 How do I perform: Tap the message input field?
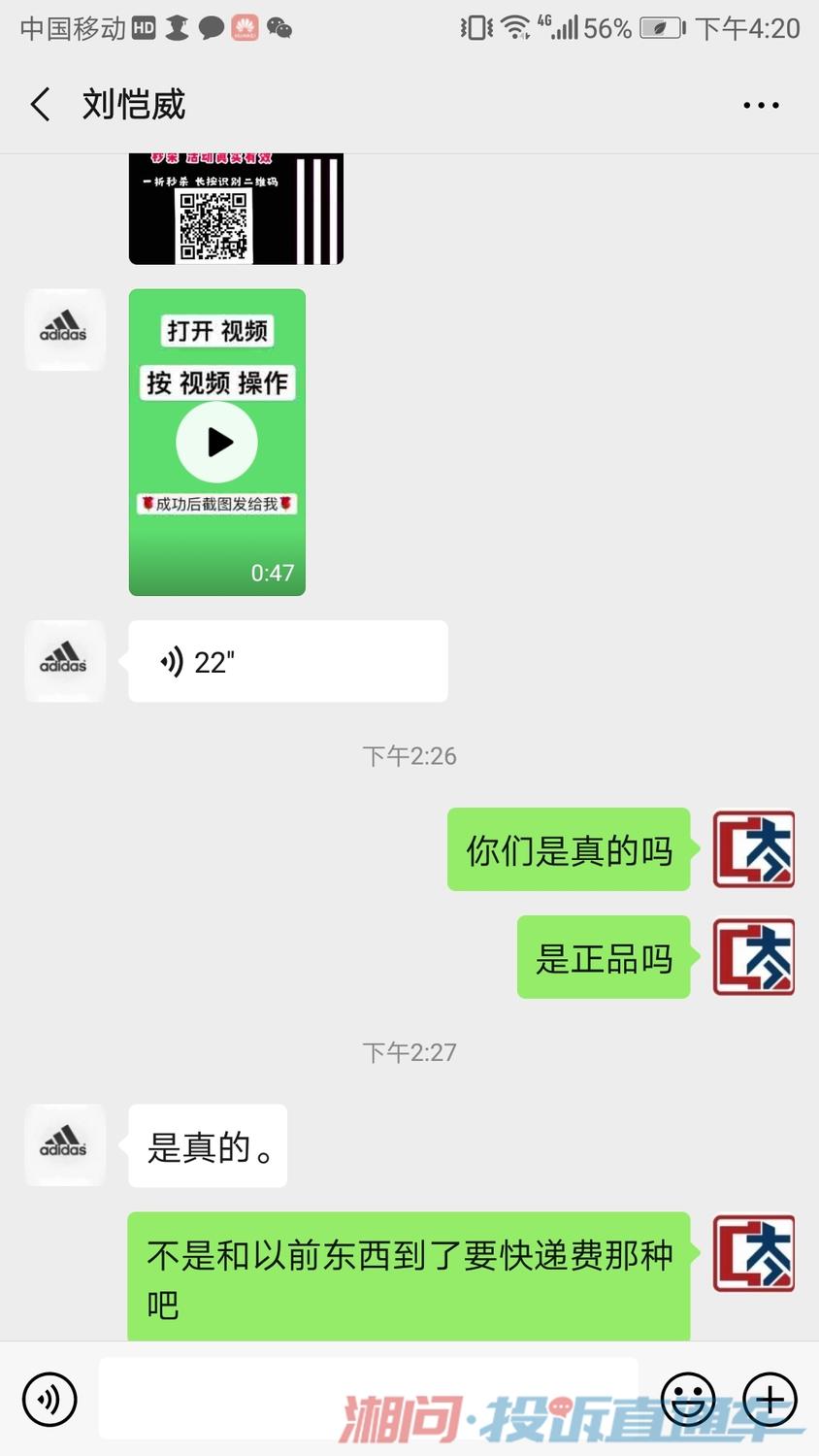369,1398
